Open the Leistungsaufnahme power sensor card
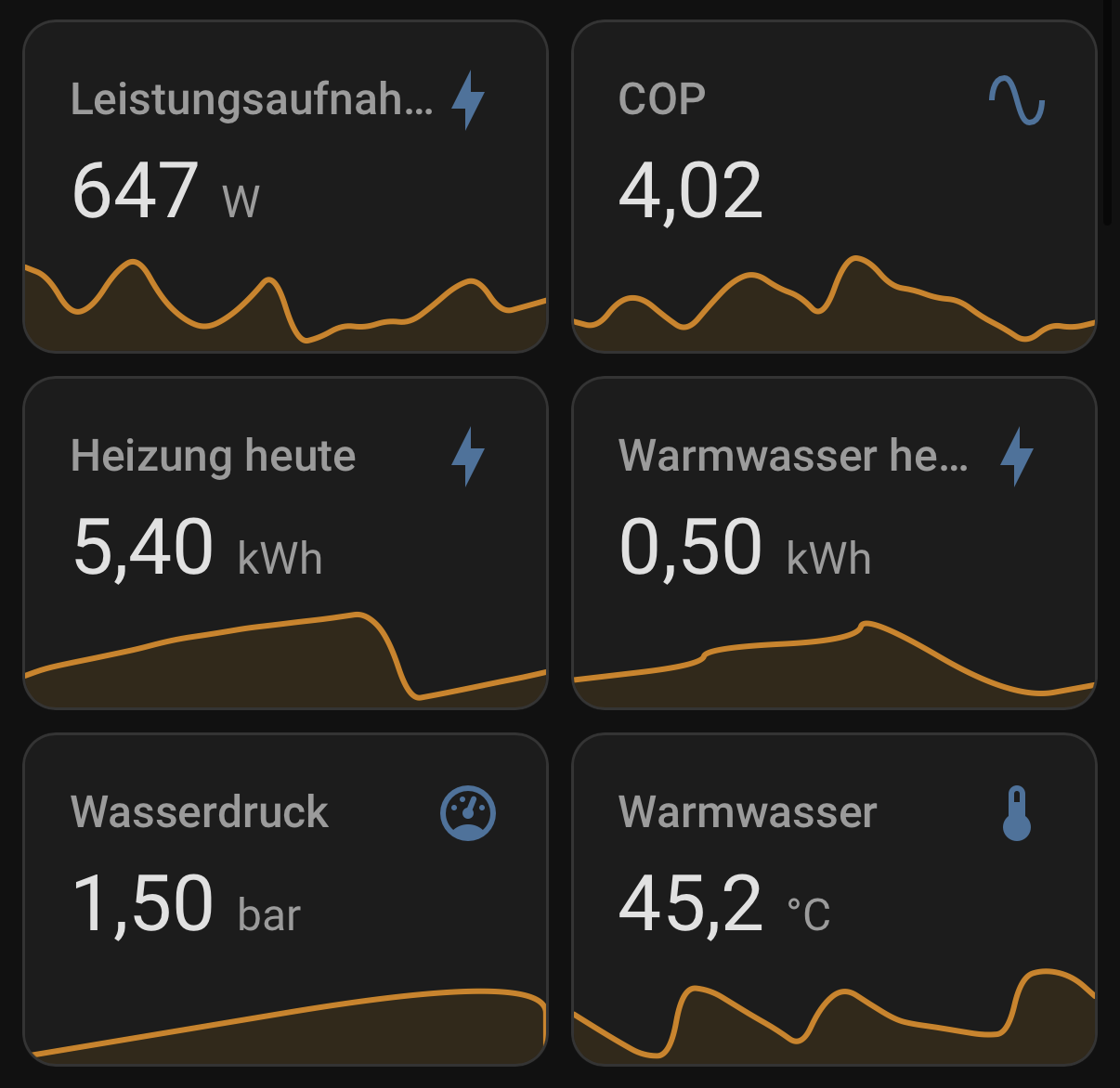1120x1088 pixels. [x=285, y=187]
